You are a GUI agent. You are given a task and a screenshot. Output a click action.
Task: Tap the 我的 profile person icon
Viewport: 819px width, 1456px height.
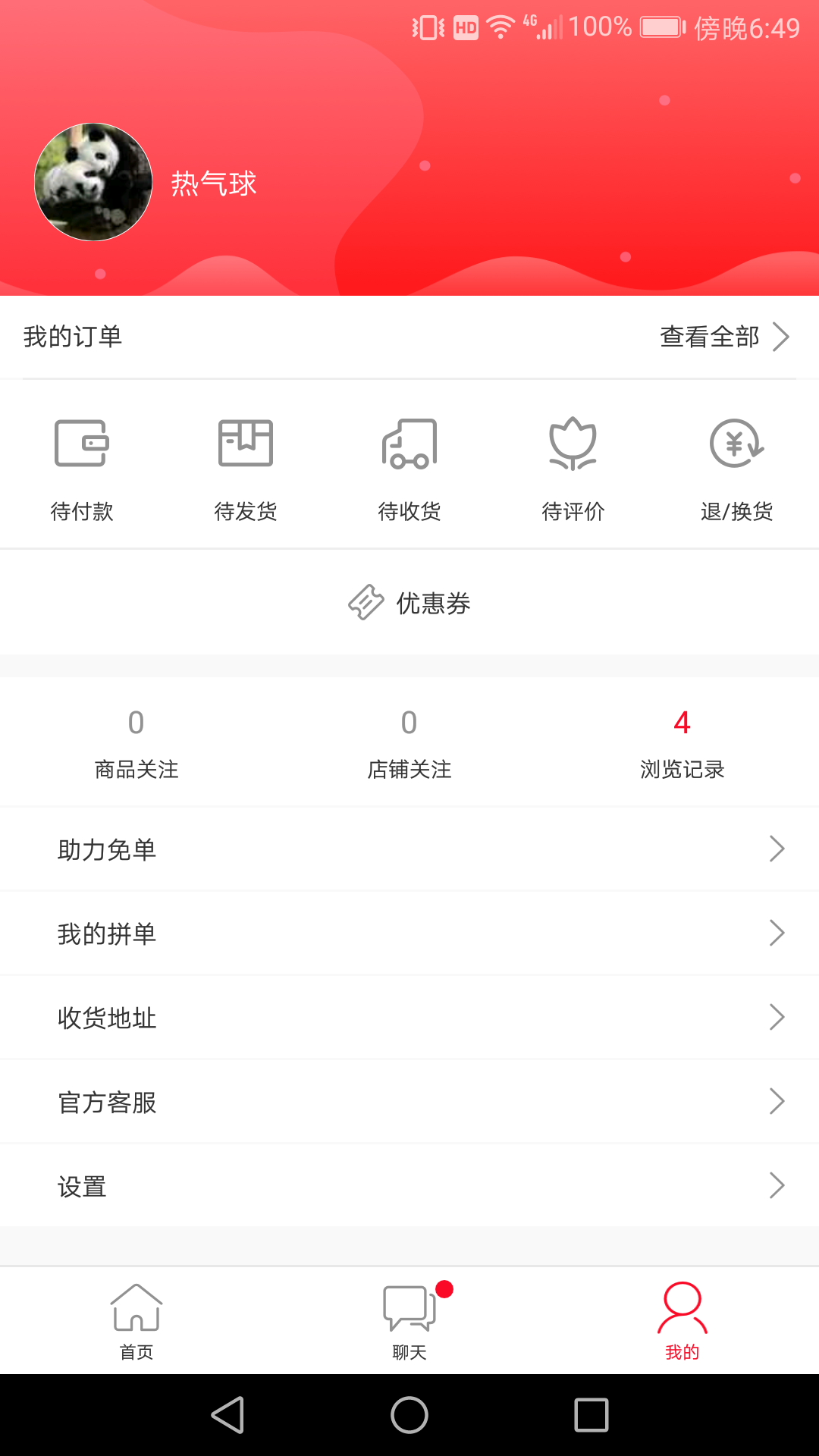point(682,1306)
